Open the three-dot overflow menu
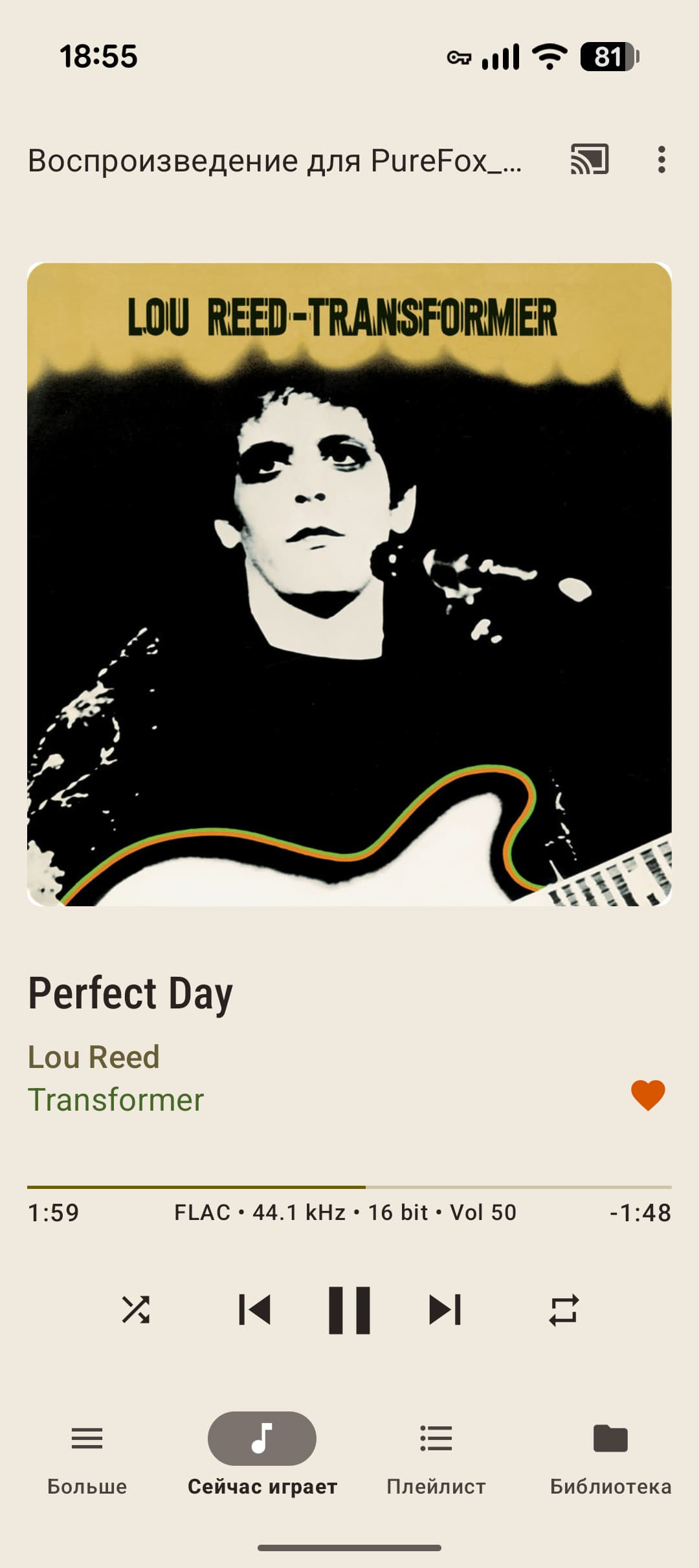Screen dimensions: 699x1568 [x=661, y=159]
